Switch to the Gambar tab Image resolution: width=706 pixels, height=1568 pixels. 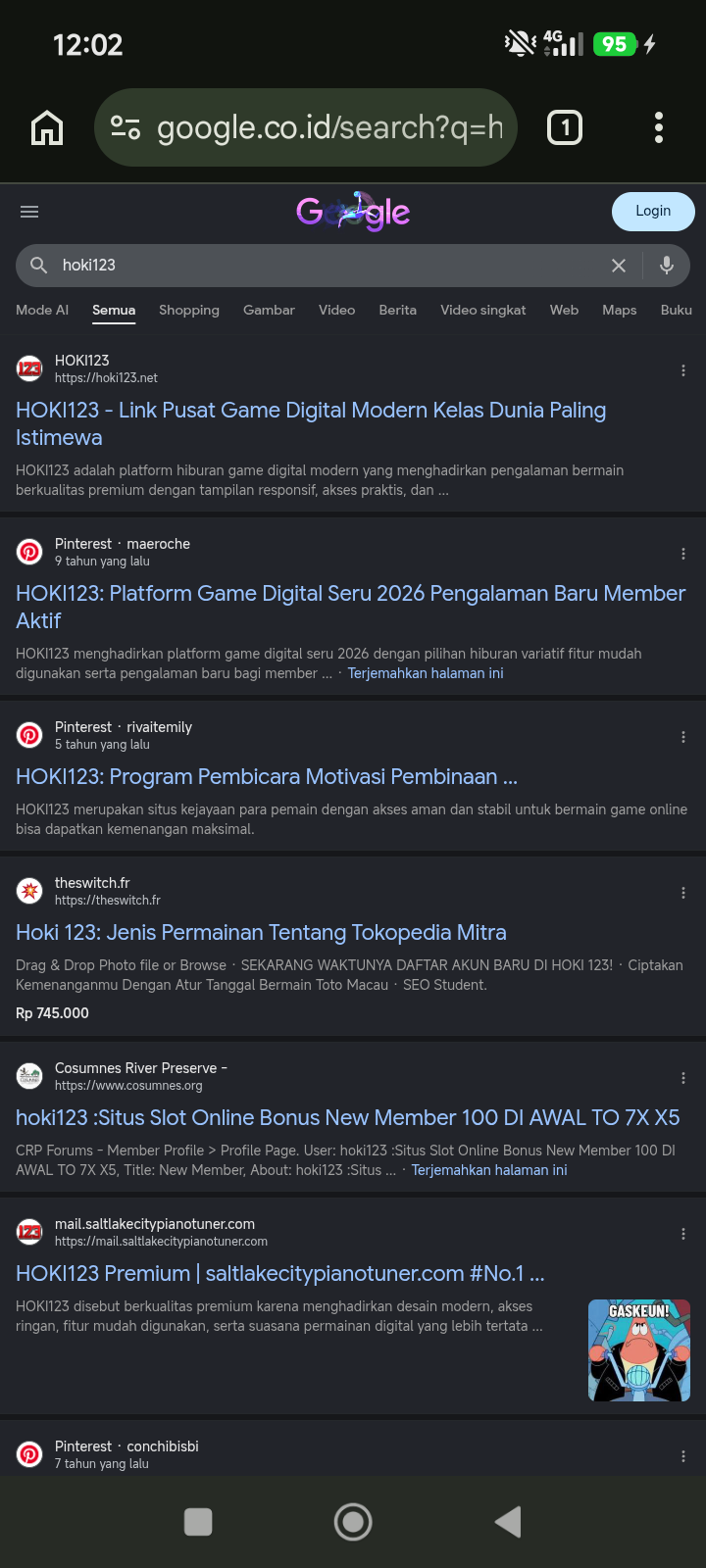[x=269, y=310]
